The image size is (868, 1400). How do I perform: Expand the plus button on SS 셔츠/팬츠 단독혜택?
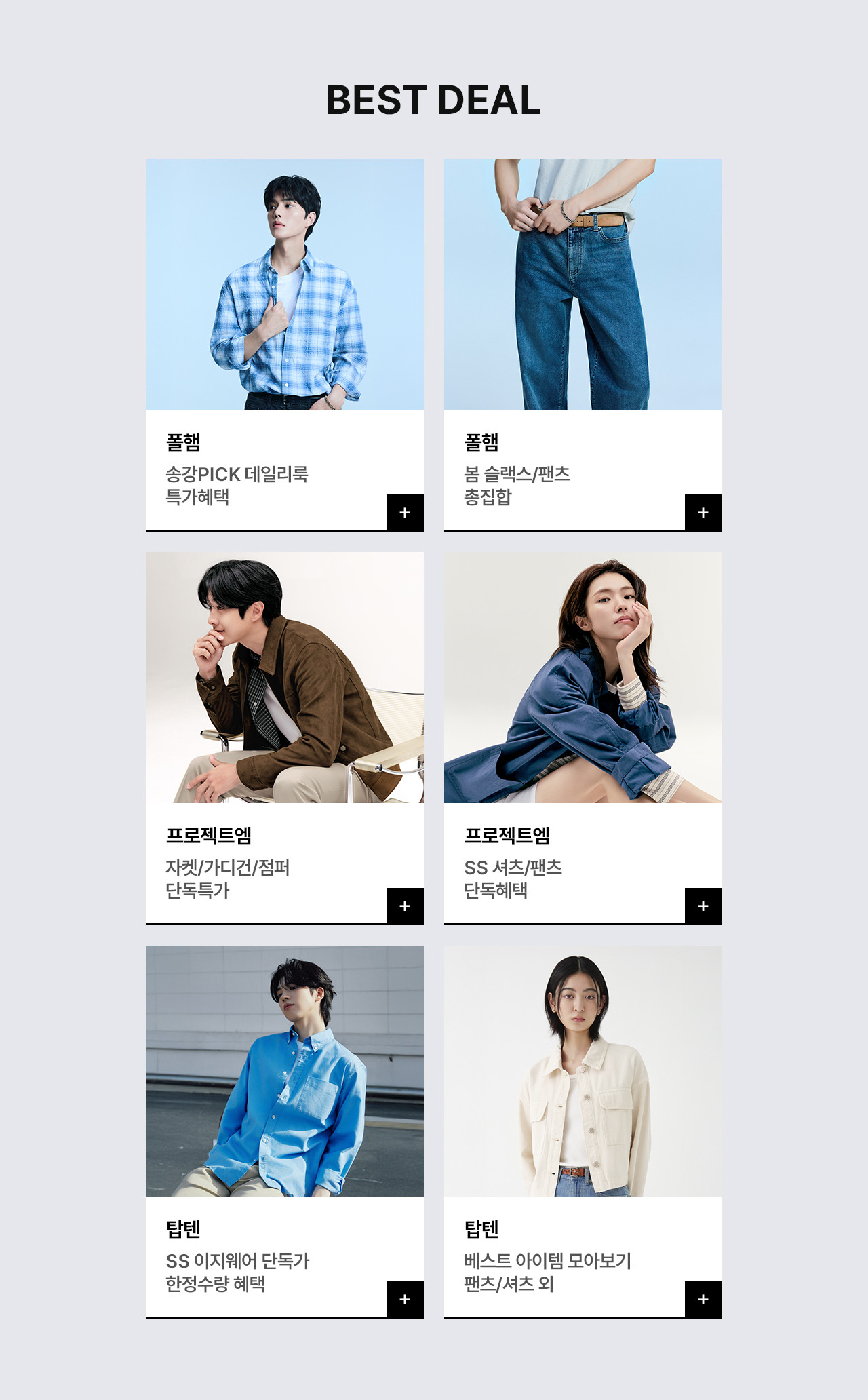tap(703, 906)
